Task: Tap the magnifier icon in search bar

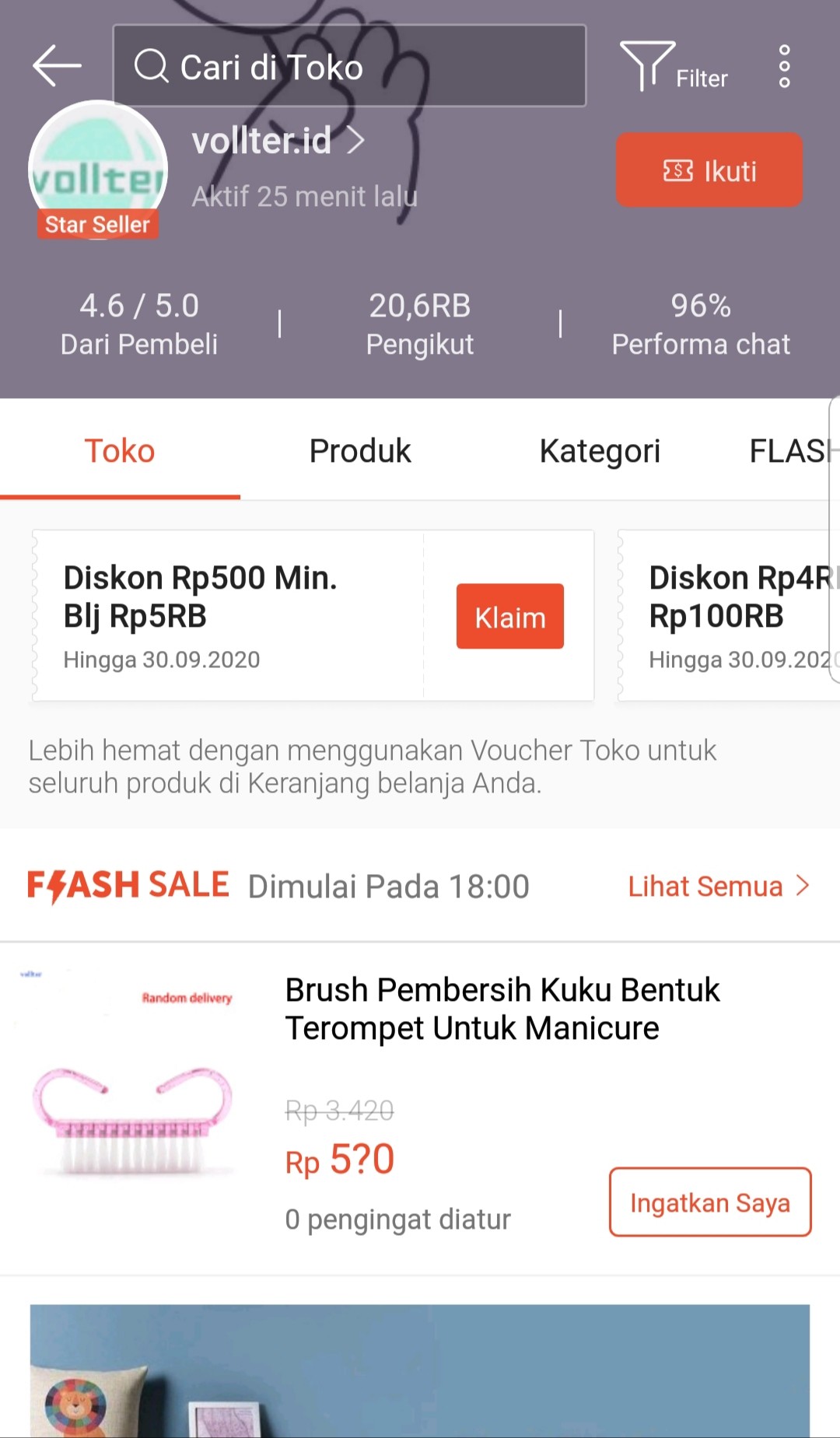Action: 153,66
